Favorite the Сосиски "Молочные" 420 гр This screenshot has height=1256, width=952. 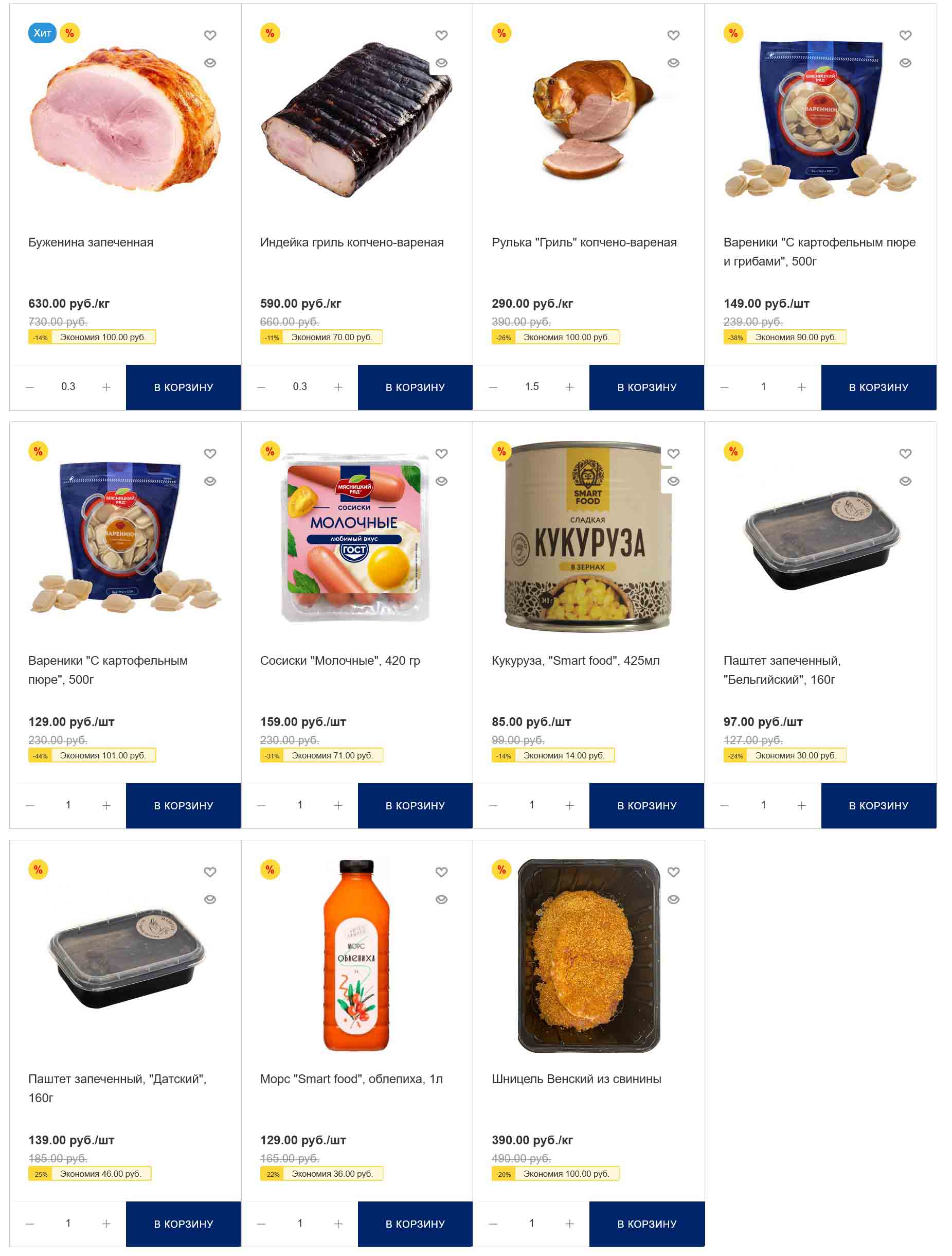tap(442, 454)
